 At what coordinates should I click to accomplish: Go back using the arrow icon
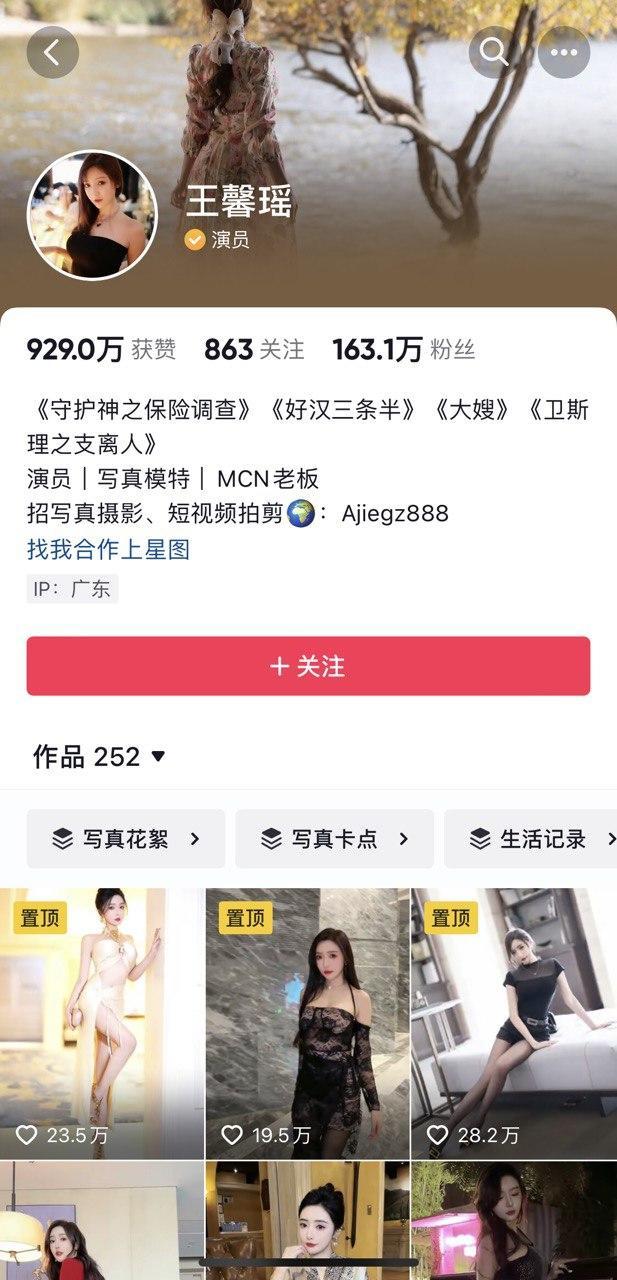pos(52,52)
